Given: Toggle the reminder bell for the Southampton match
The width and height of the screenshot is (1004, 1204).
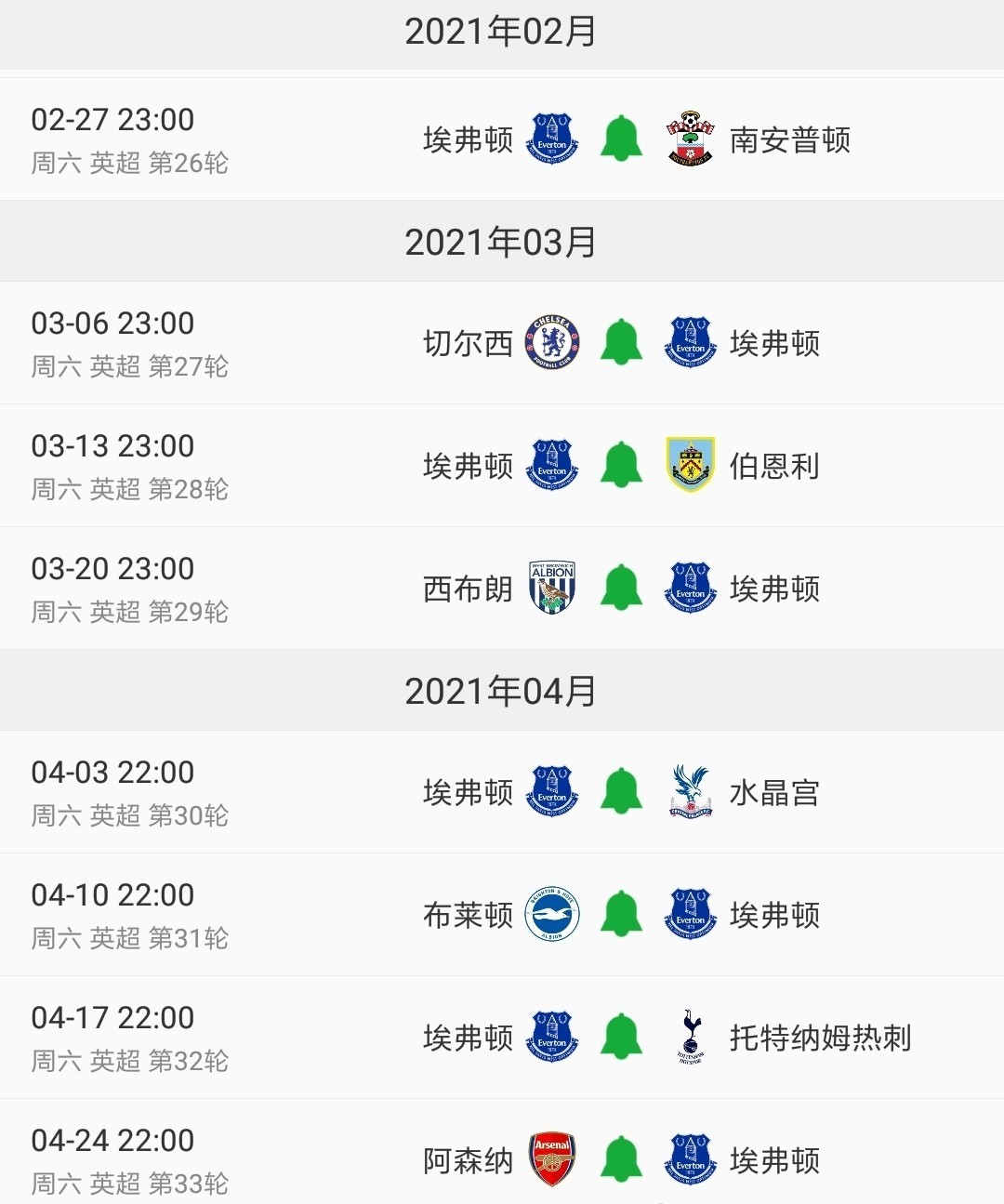Looking at the screenshot, I should [620, 139].
